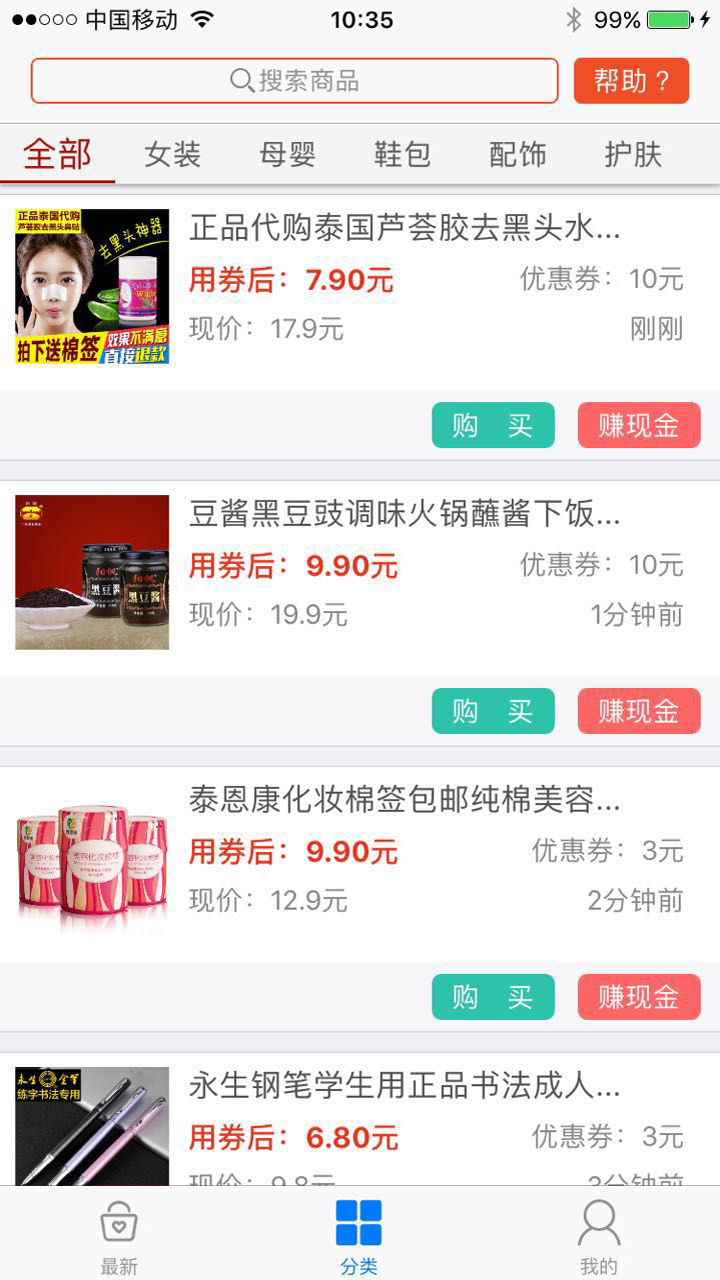Open the 帮助 help button
The height and width of the screenshot is (1280, 720).
click(631, 81)
